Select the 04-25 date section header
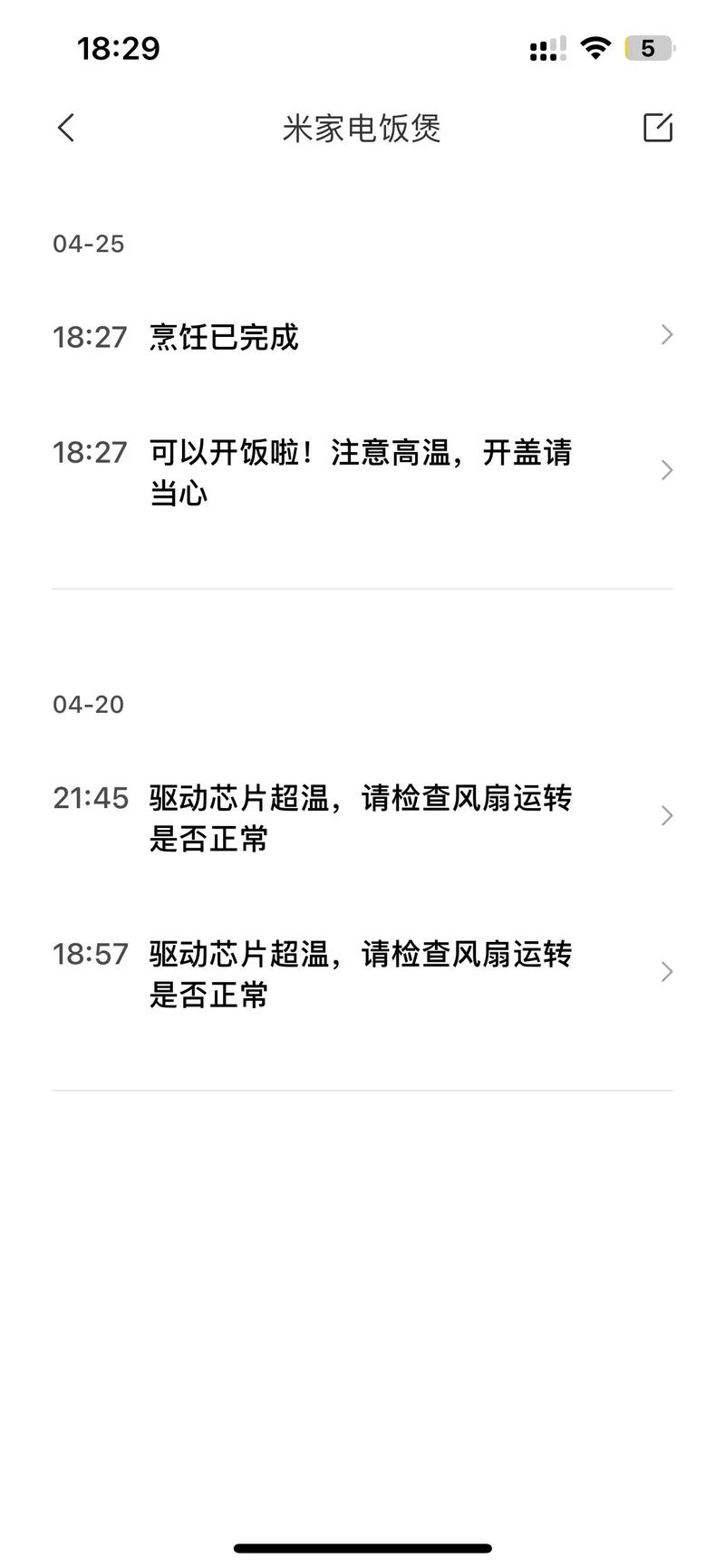This screenshot has height=1568, width=725. click(88, 243)
